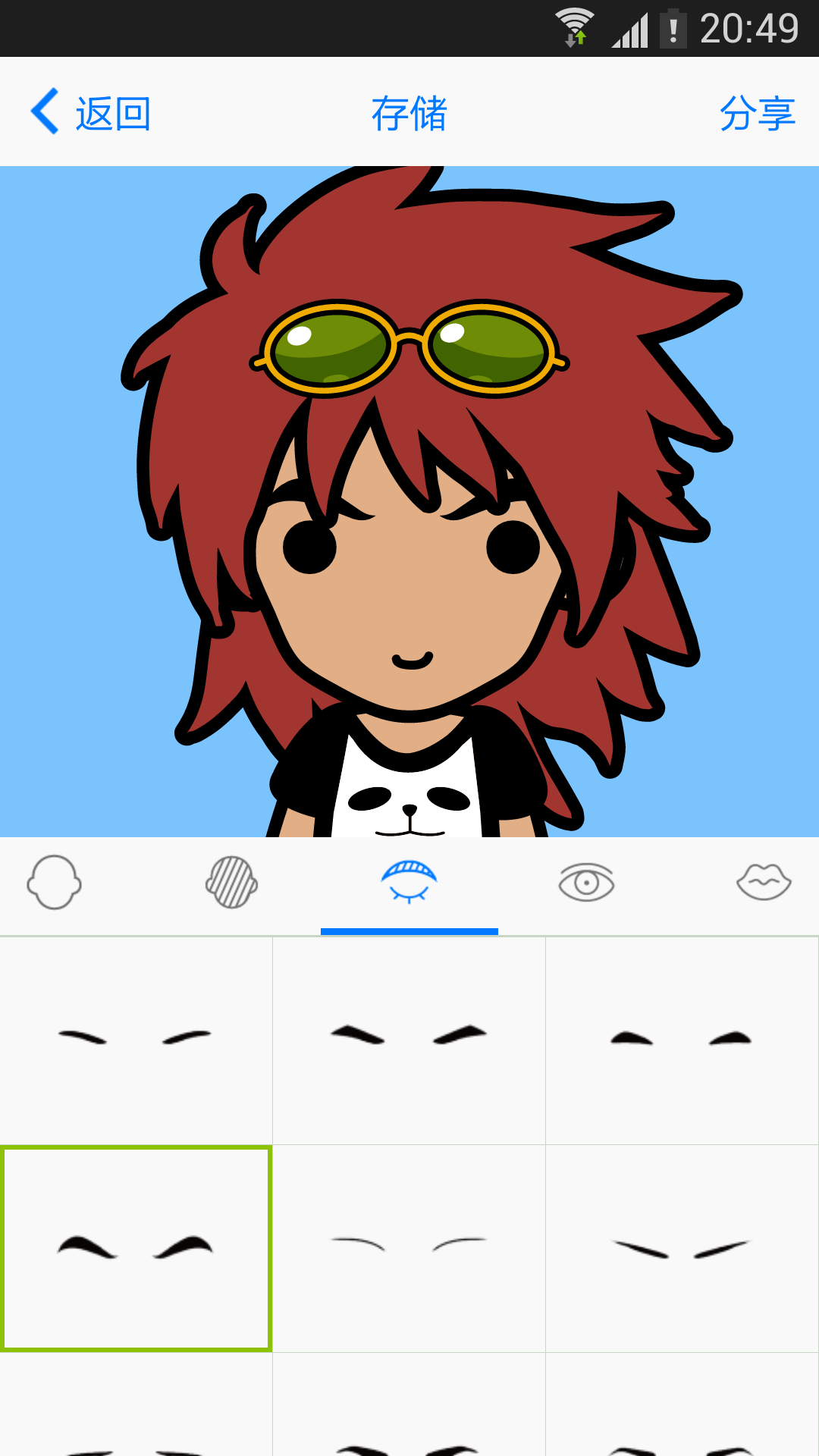Switch to the face shape tab
The width and height of the screenshot is (819, 1456).
coord(55,883)
